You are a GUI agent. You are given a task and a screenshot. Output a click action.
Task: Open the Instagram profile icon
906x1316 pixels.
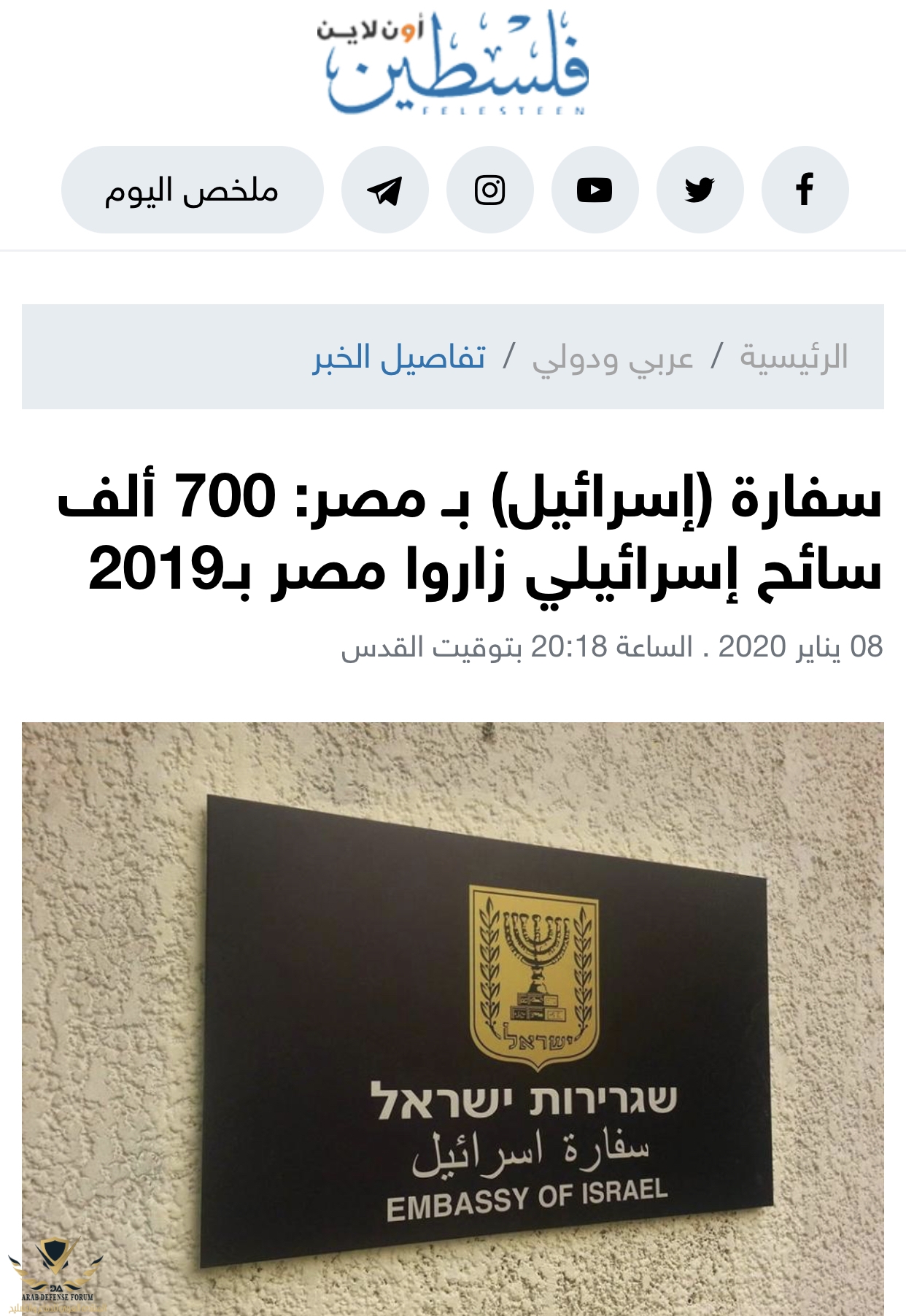pyautogui.click(x=489, y=190)
